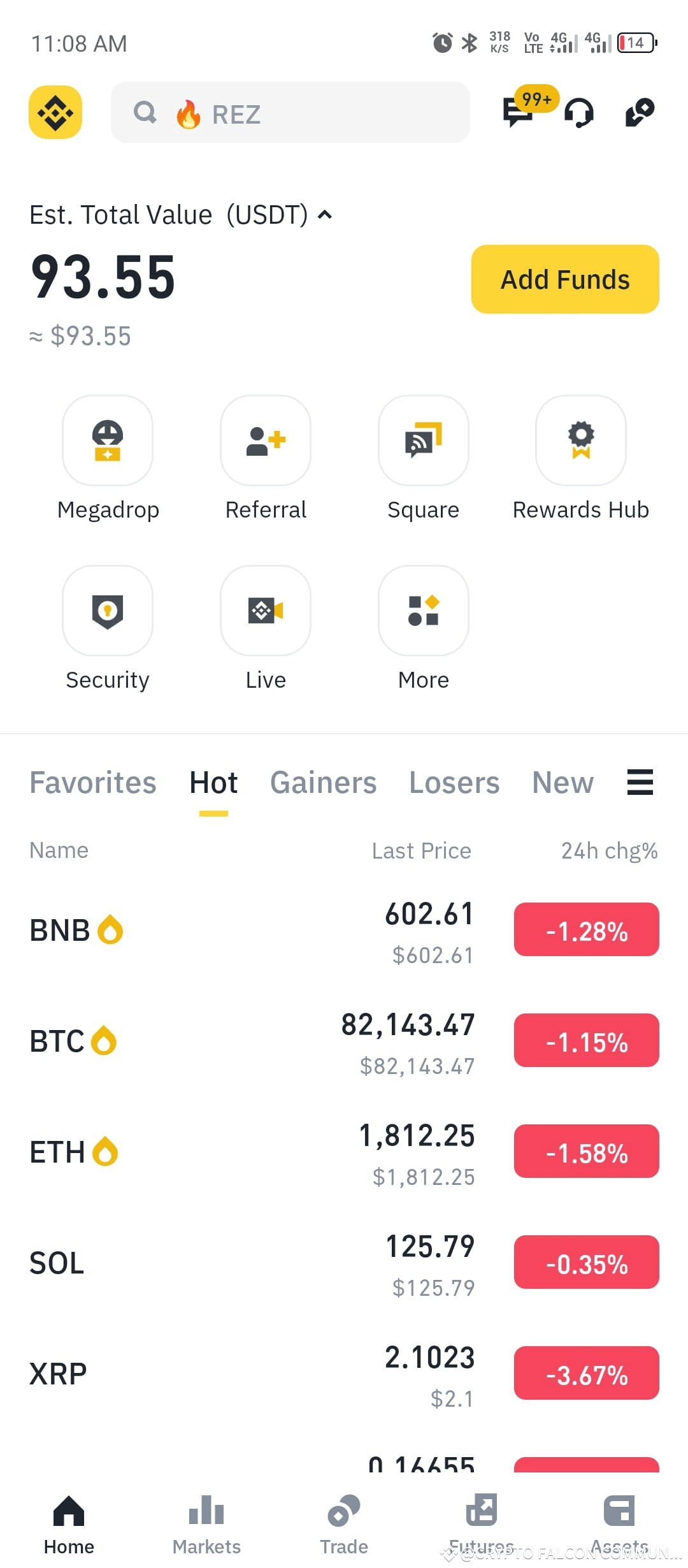Switch to the Losers tab
Screen dimensions: 688x1568
(x=454, y=783)
